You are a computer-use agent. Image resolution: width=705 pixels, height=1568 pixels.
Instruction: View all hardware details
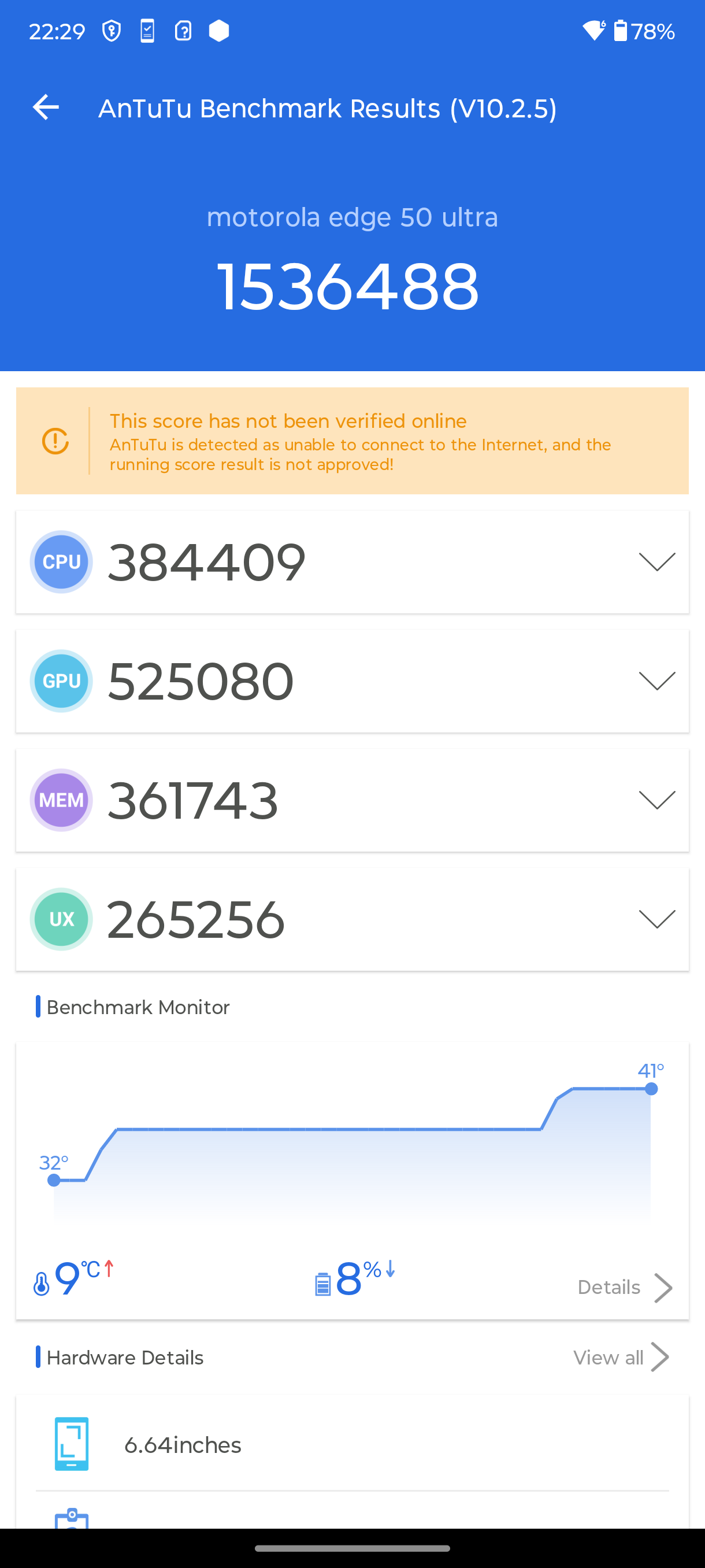621,1357
